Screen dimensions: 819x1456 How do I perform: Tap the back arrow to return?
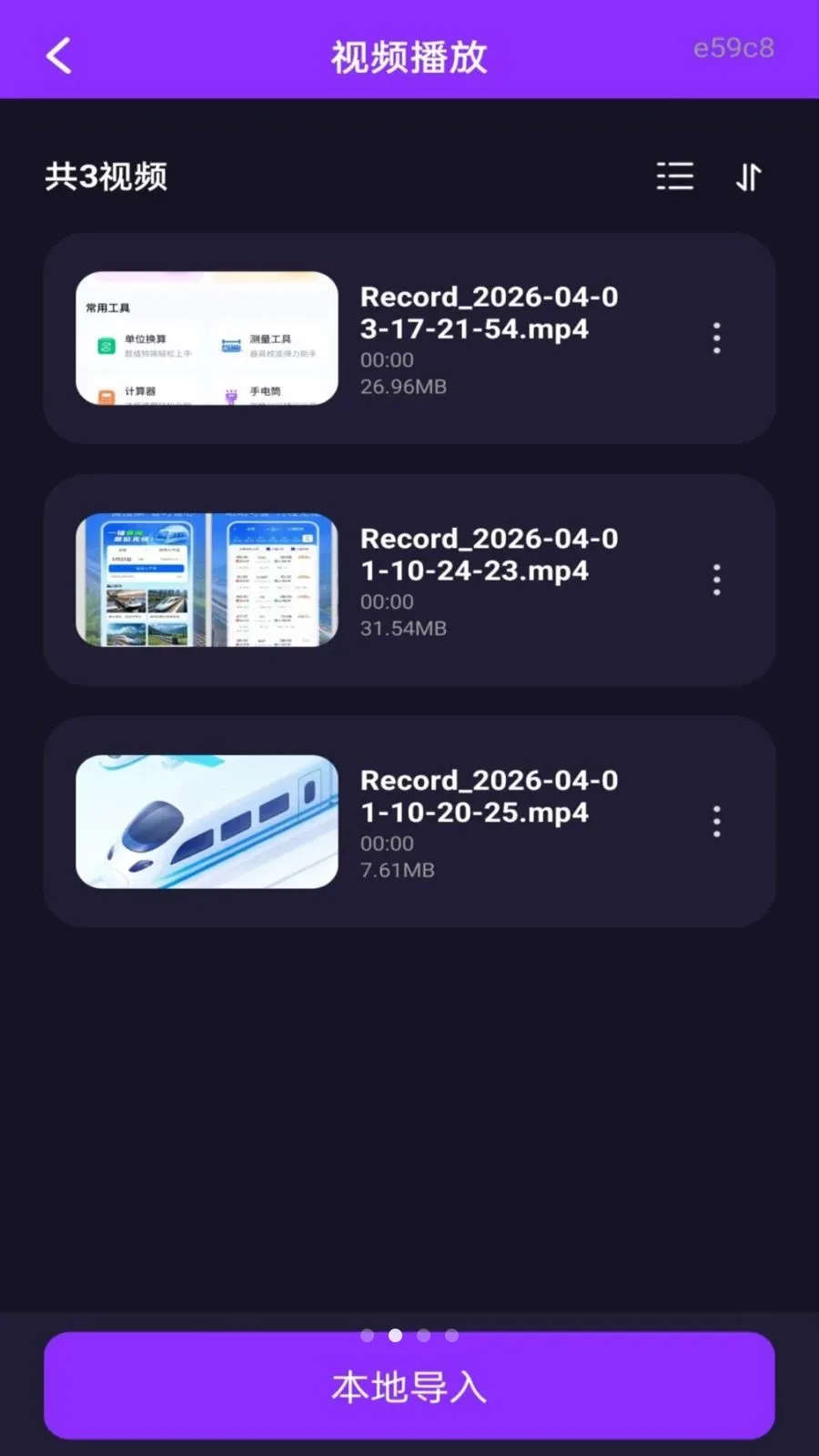57,55
